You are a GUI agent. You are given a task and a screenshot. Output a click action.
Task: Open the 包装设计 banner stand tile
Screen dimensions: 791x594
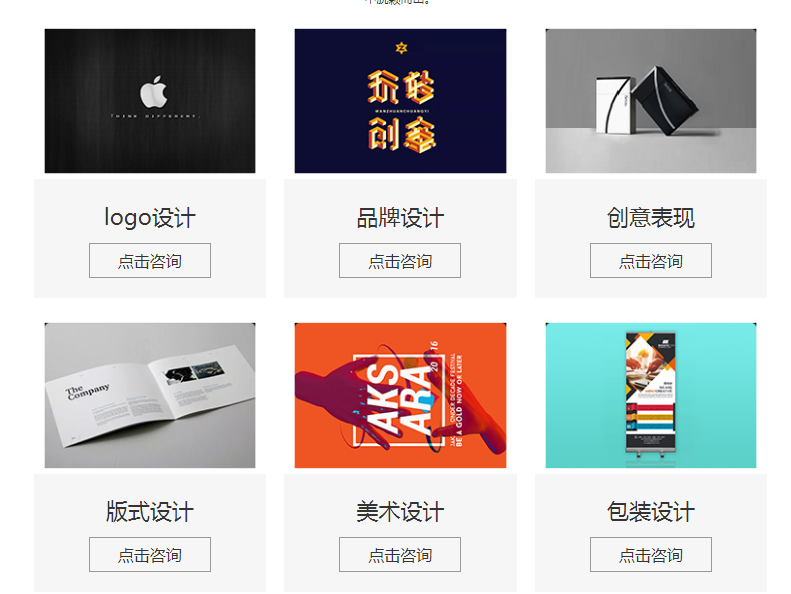(x=650, y=395)
